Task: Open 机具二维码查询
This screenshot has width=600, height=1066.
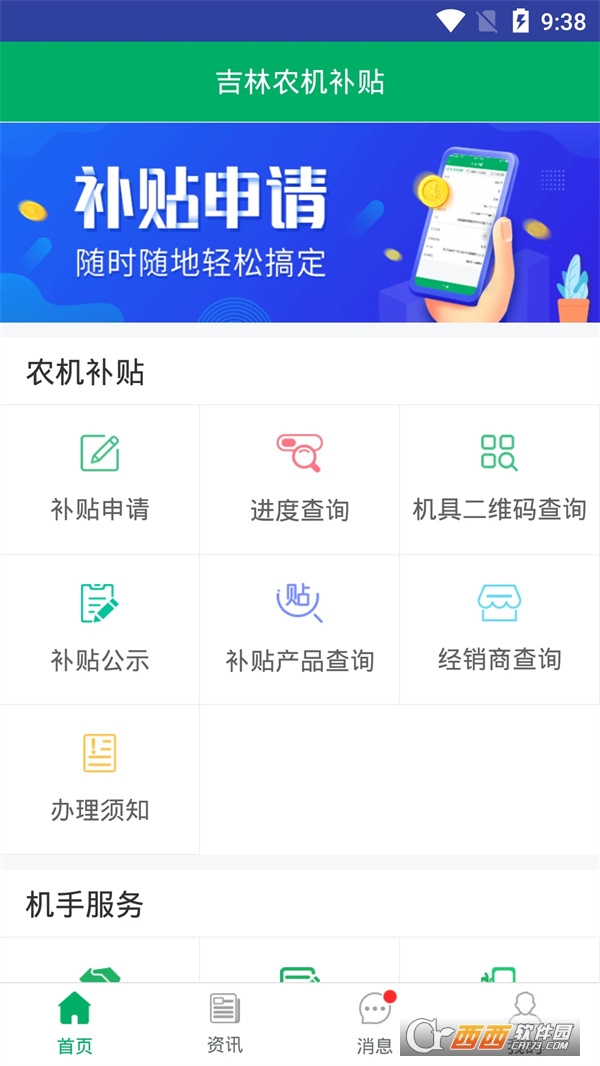Action: [x=499, y=478]
